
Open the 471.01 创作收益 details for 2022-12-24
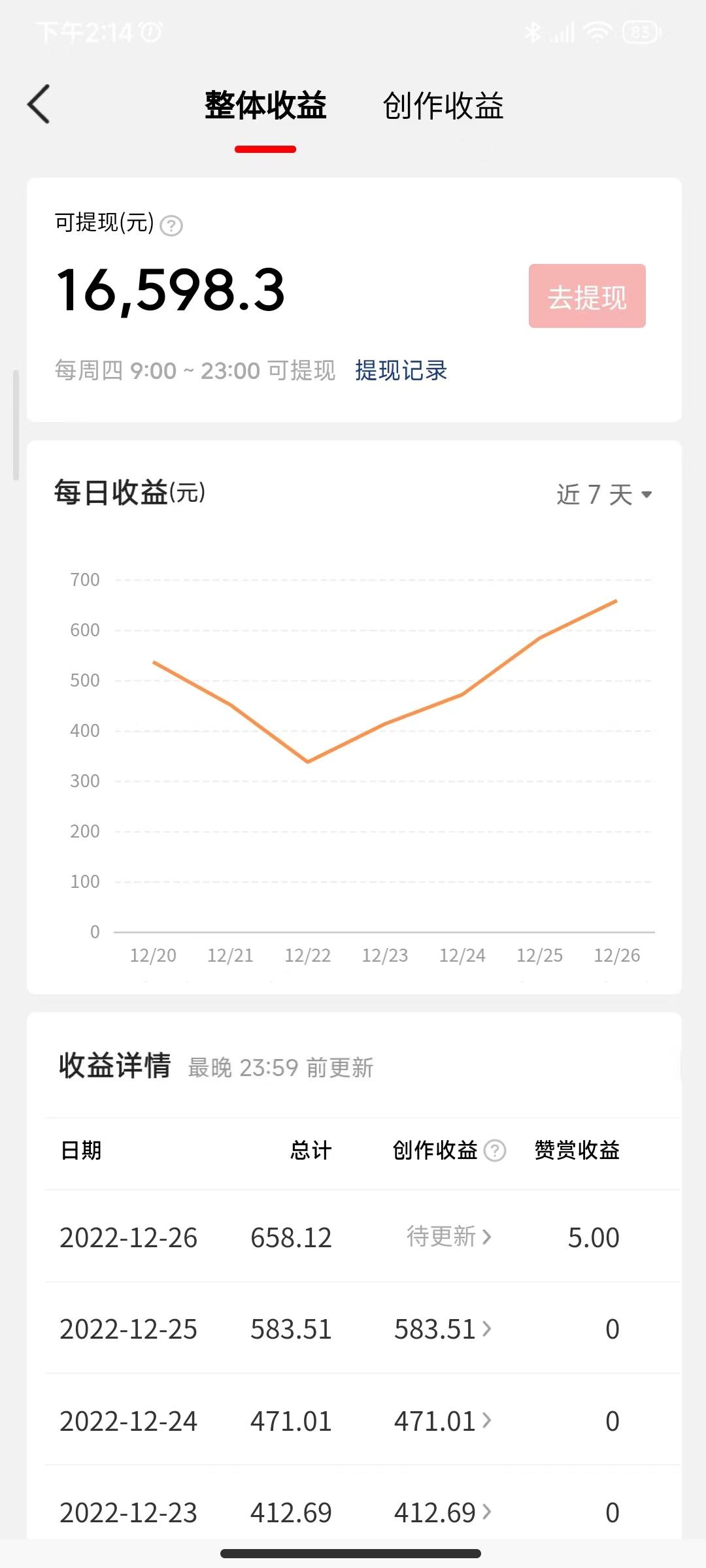[x=443, y=1421]
